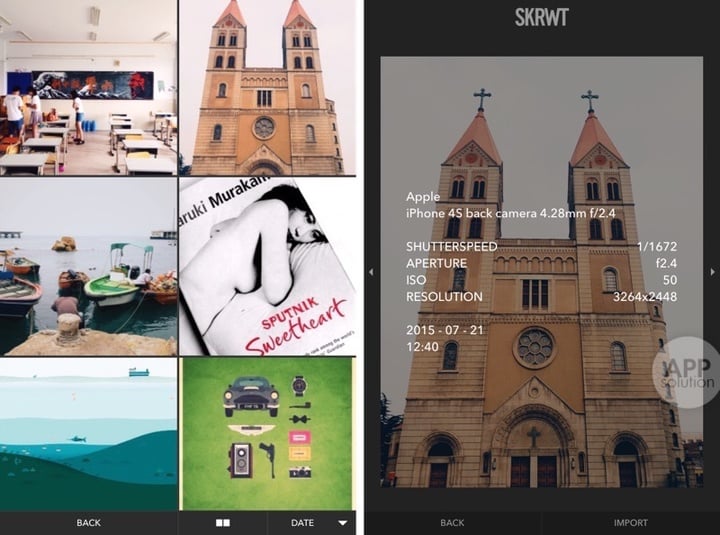Image resolution: width=720 pixels, height=535 pixels.
Task: Toggle the grid layout view icon
Action: tap(223, 523)
